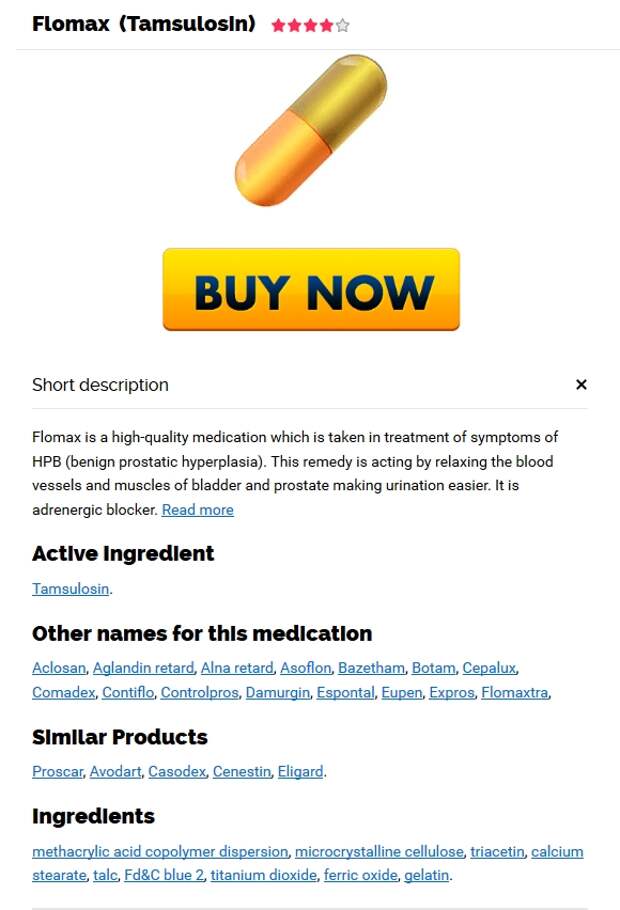620x910 pixels.
Task: Select the Alna retard link
Action: tap(236, 668)
